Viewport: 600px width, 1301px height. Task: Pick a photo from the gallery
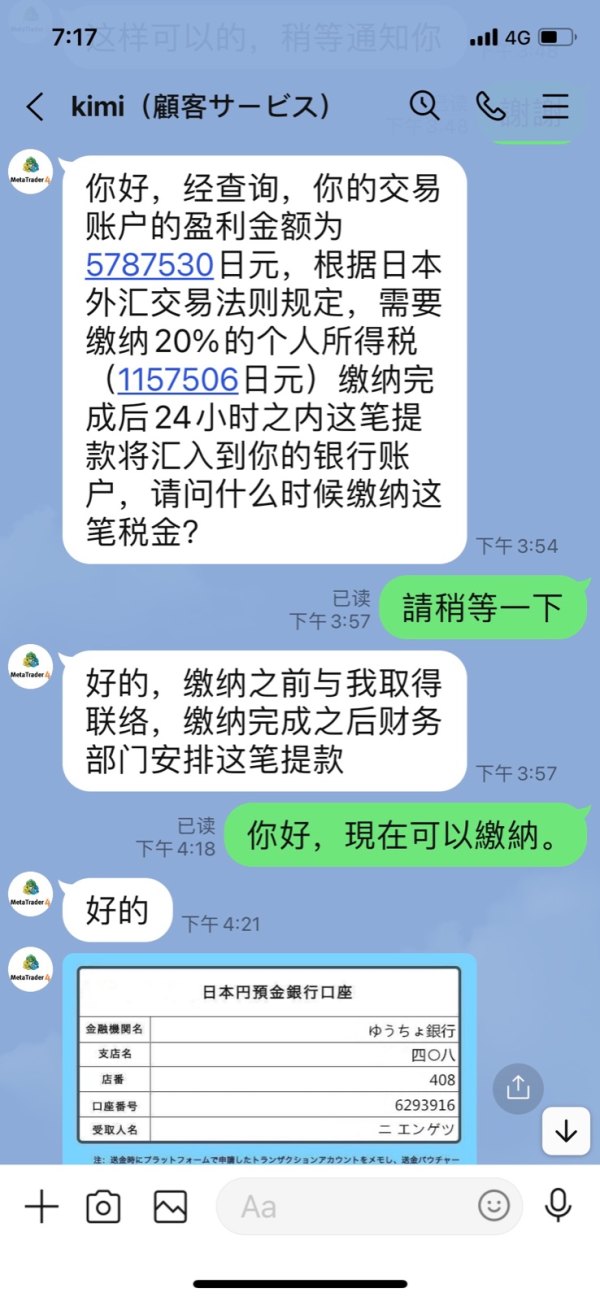[x=170, y=1207]
